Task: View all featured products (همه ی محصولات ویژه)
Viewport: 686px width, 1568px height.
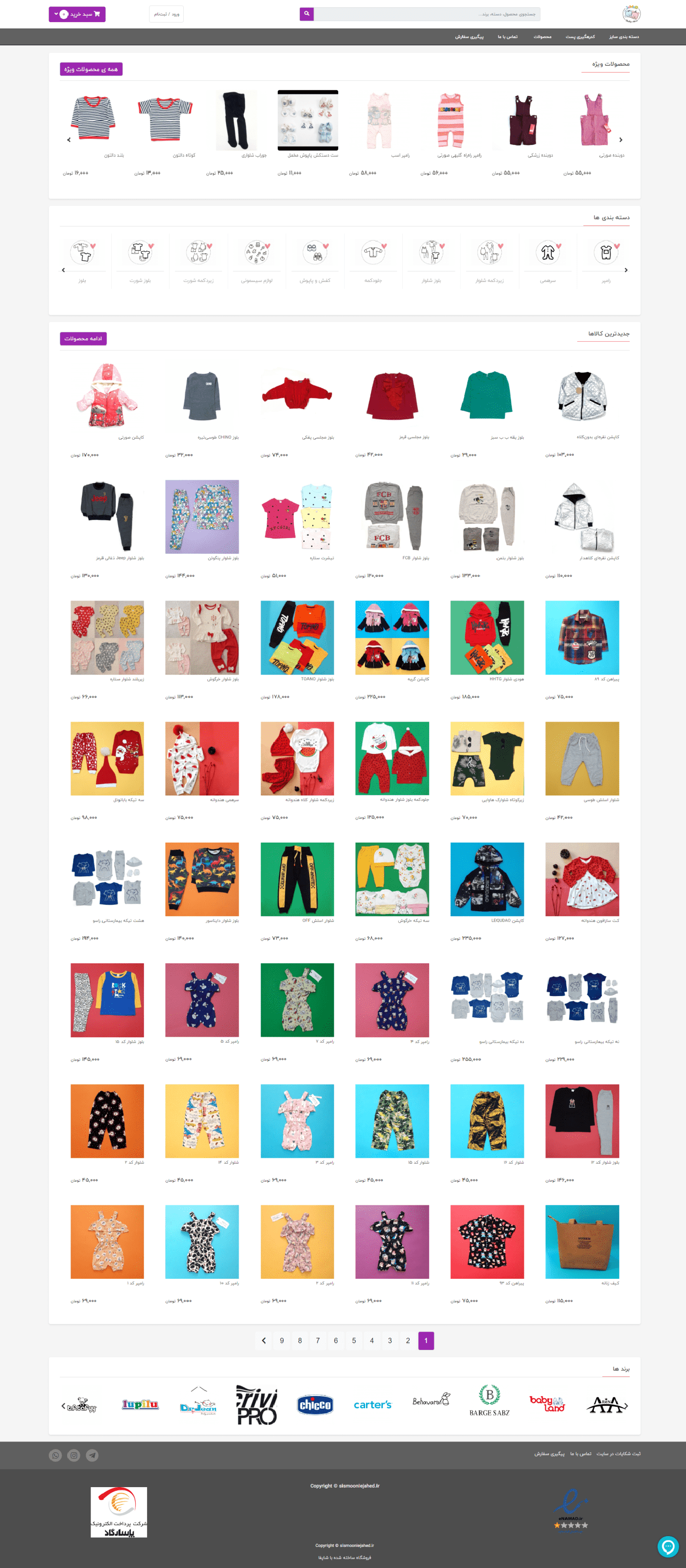Action: tap(91, 70)
